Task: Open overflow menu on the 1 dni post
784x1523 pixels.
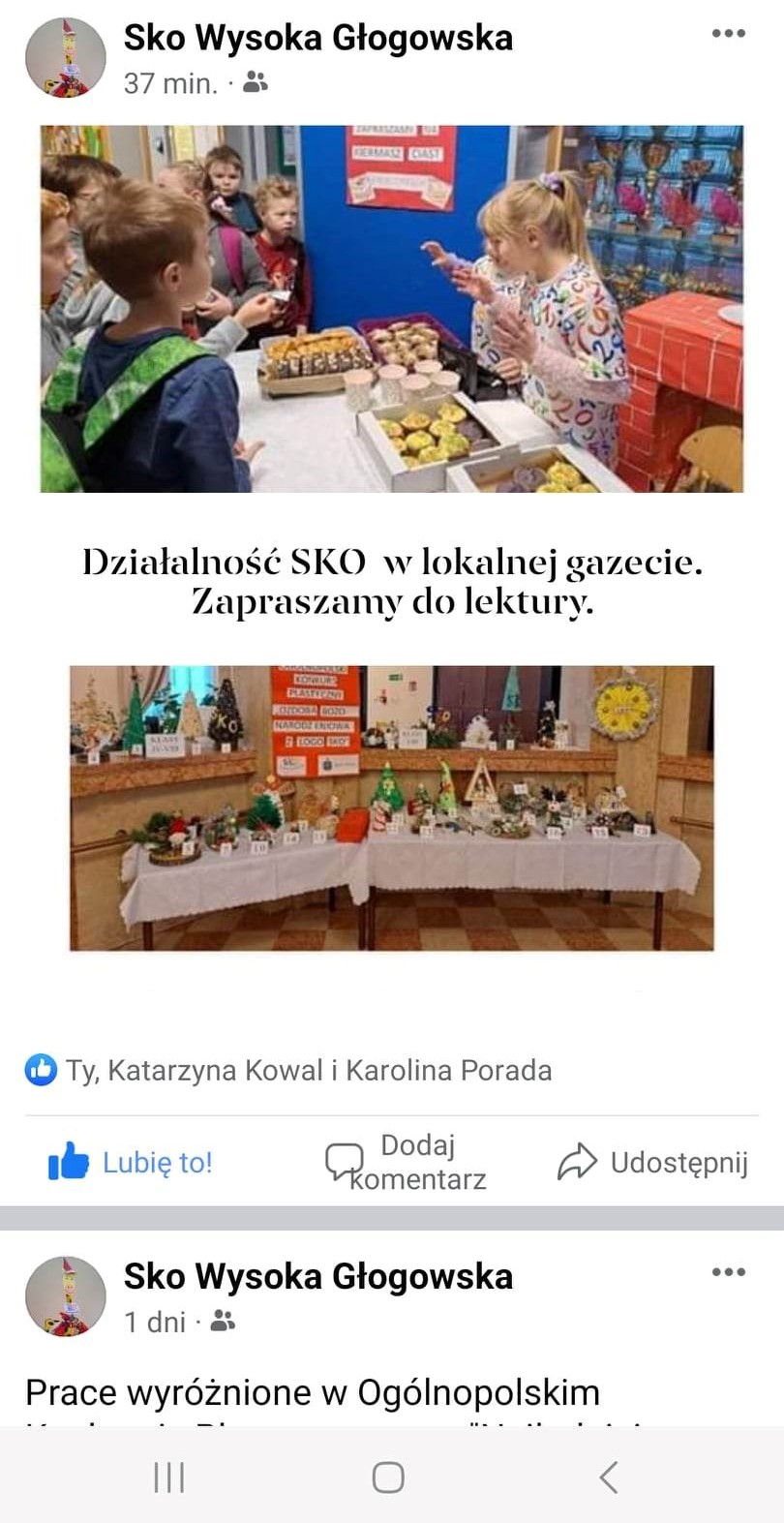Action: [728, 1272]
